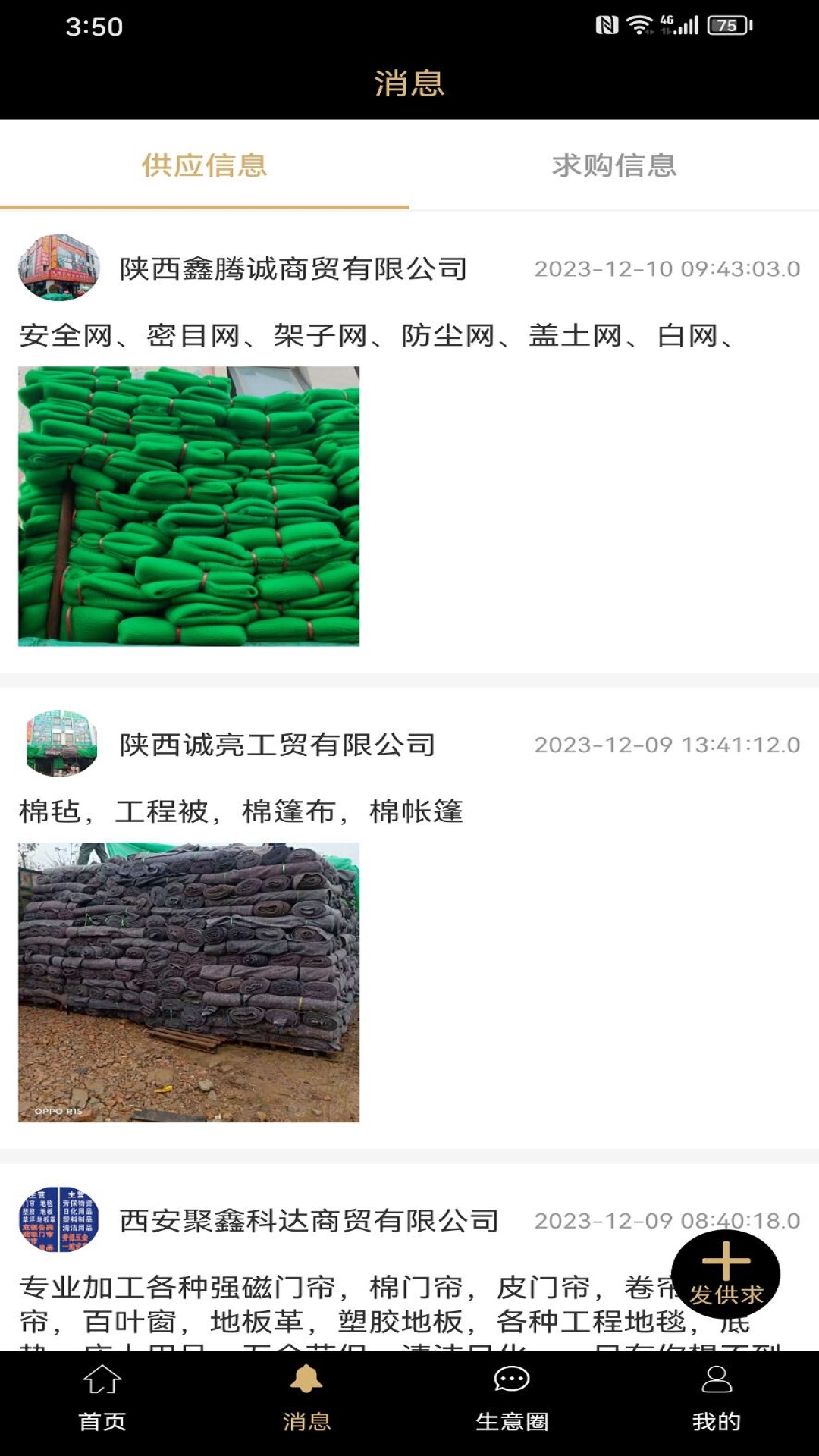This screenshot has width=819, height=1456.
Task: Switch to the 求购信息 tab
Action: pos(613,165)
